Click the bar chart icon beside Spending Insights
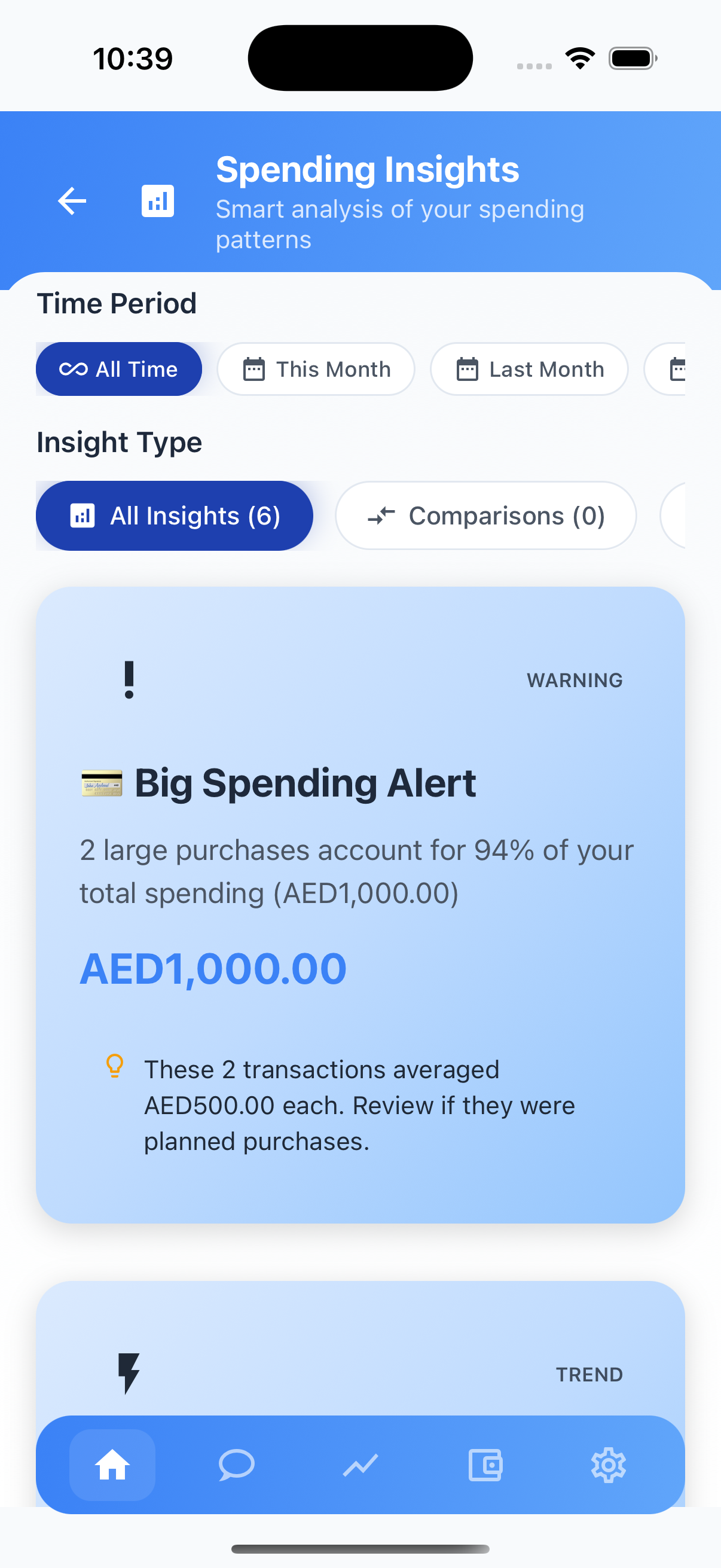721x1568 pixels. coord(158,200)
